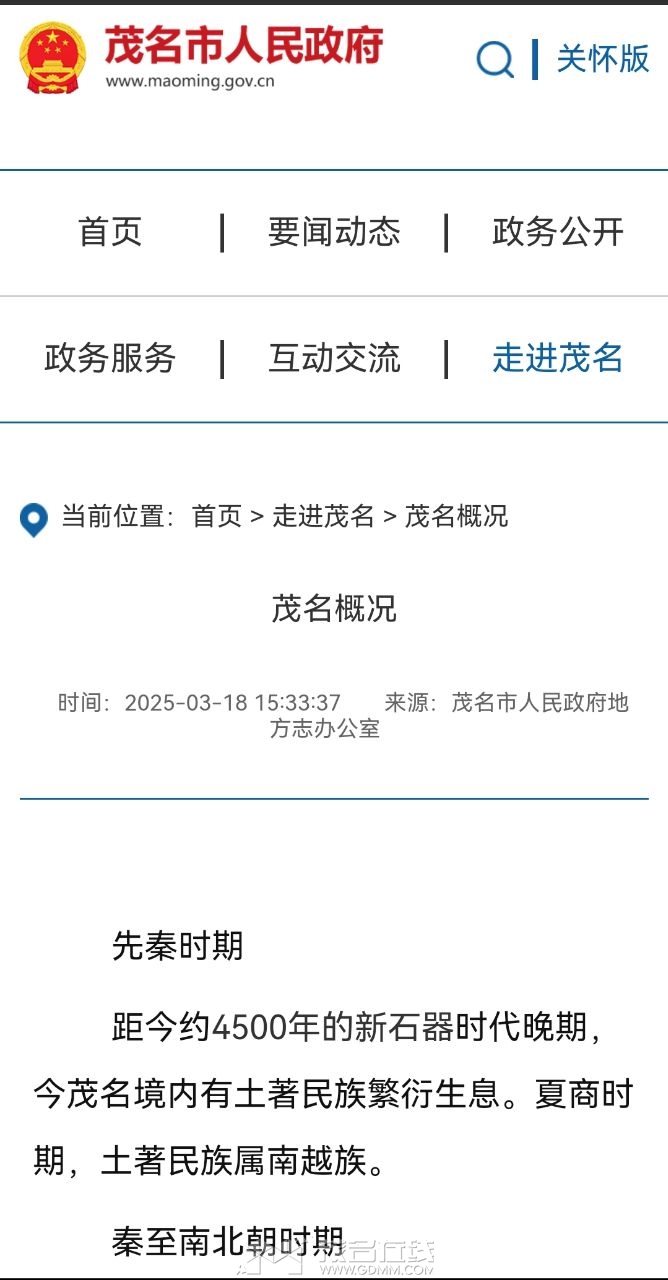Open the 政务服务 section
Viewport: 668px width, 1280px height.
pos(110,358)
